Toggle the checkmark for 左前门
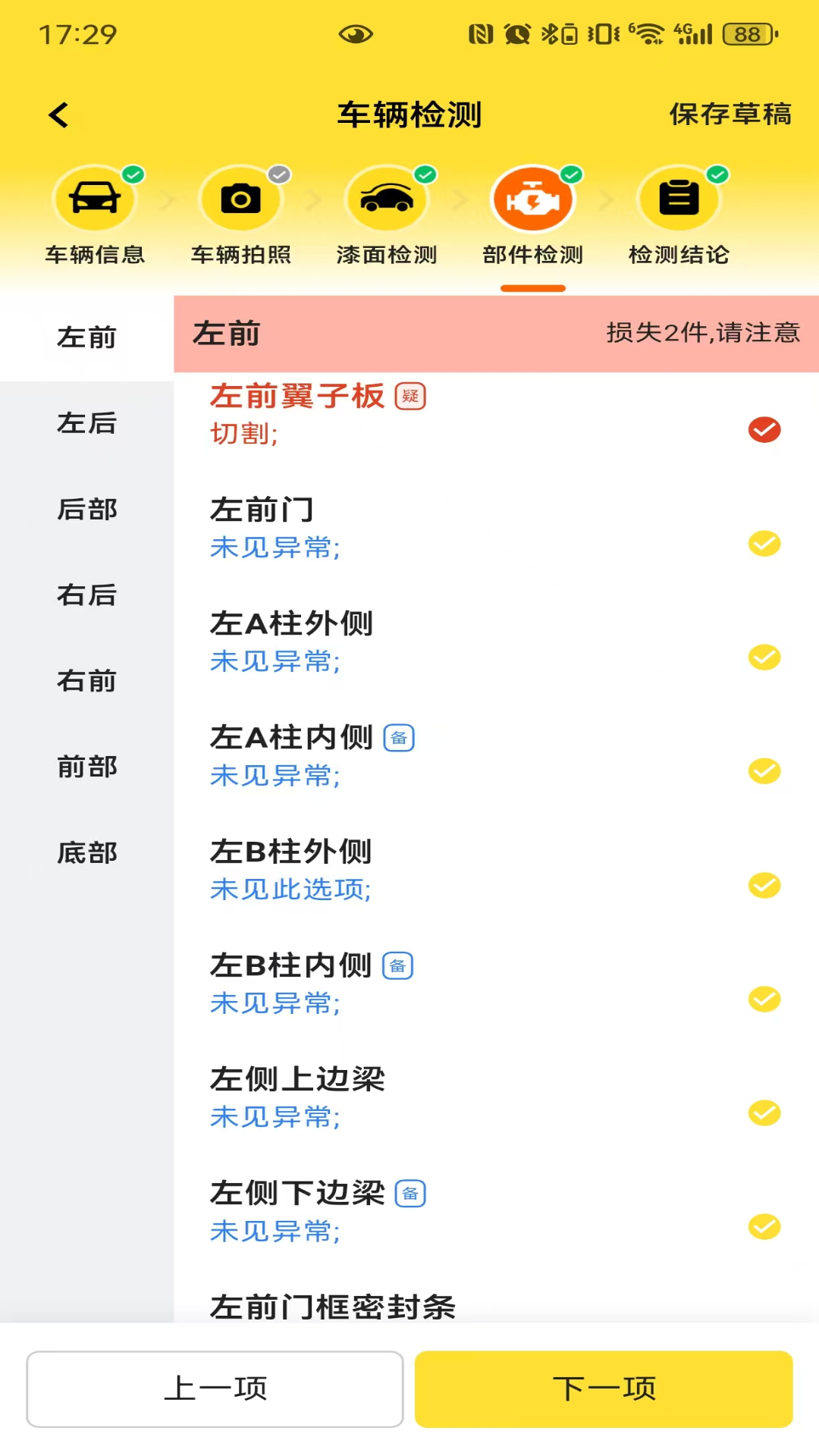819x1456 pixels. tap(764, 544)
